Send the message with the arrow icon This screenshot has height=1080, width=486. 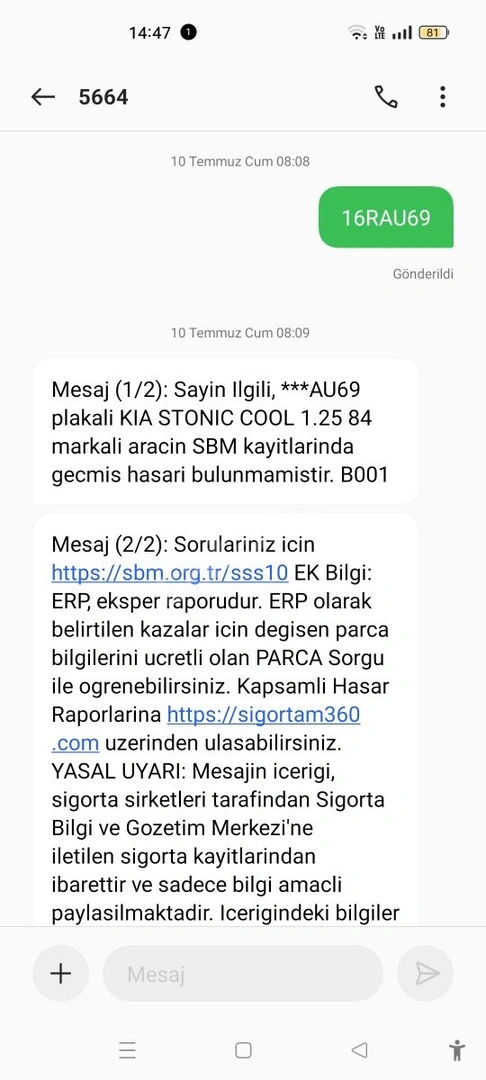[425, 973]
